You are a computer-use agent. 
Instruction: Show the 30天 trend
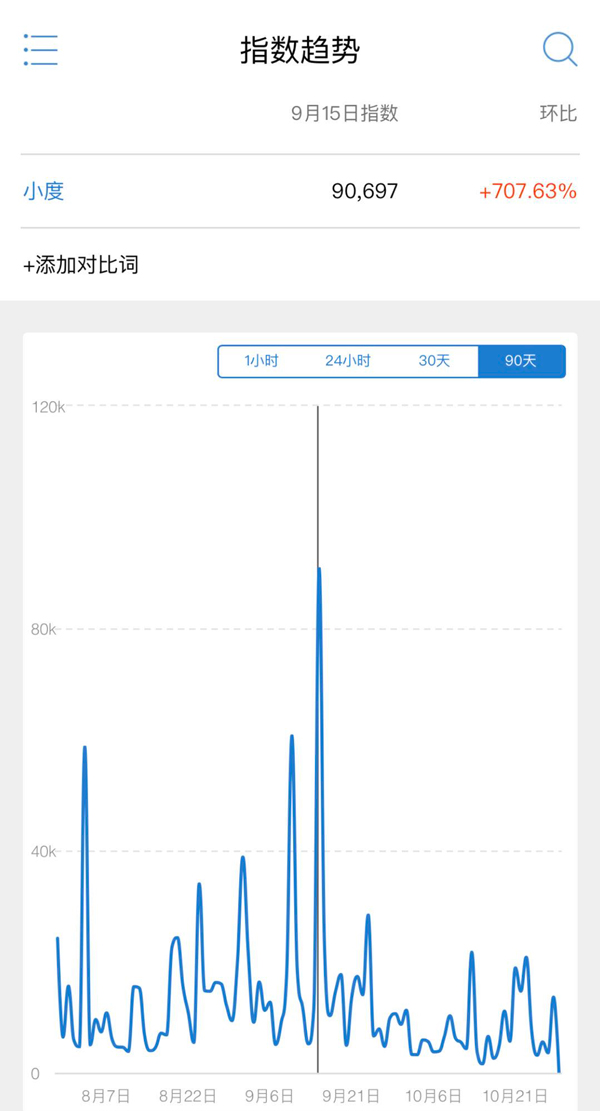coord(434,361)
